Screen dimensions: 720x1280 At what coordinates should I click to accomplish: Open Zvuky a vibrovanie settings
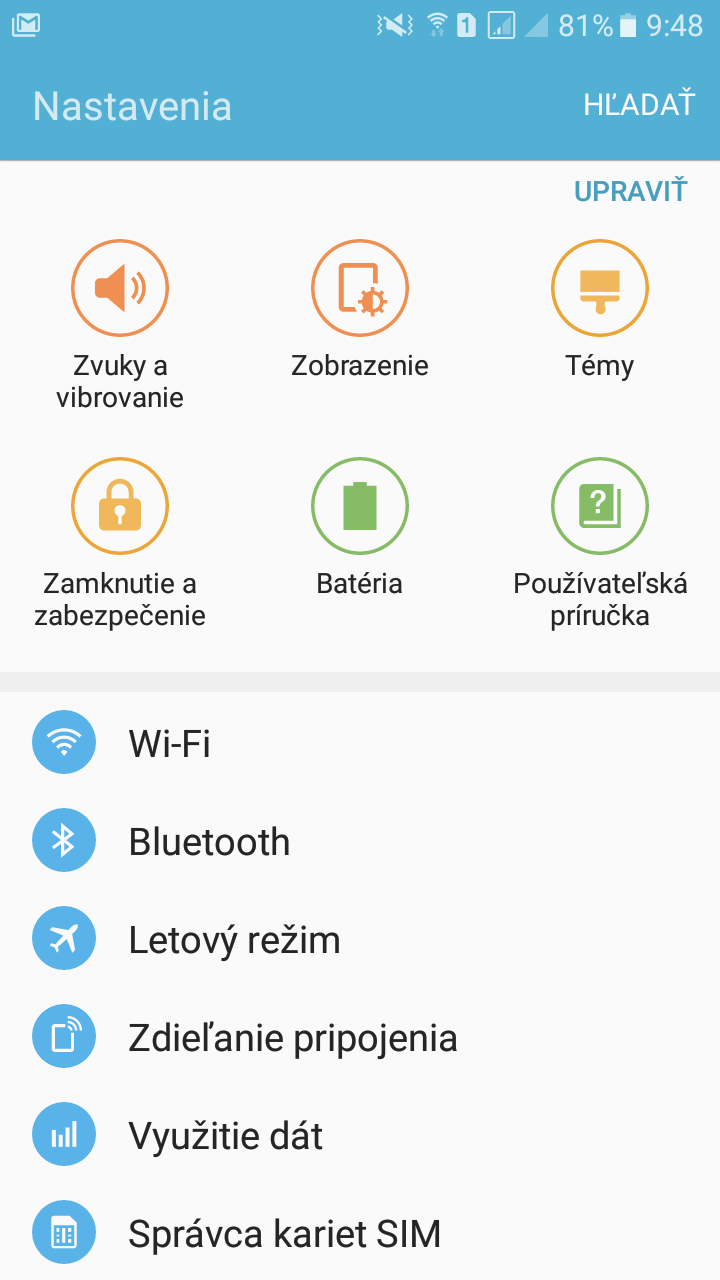[120, 325]
